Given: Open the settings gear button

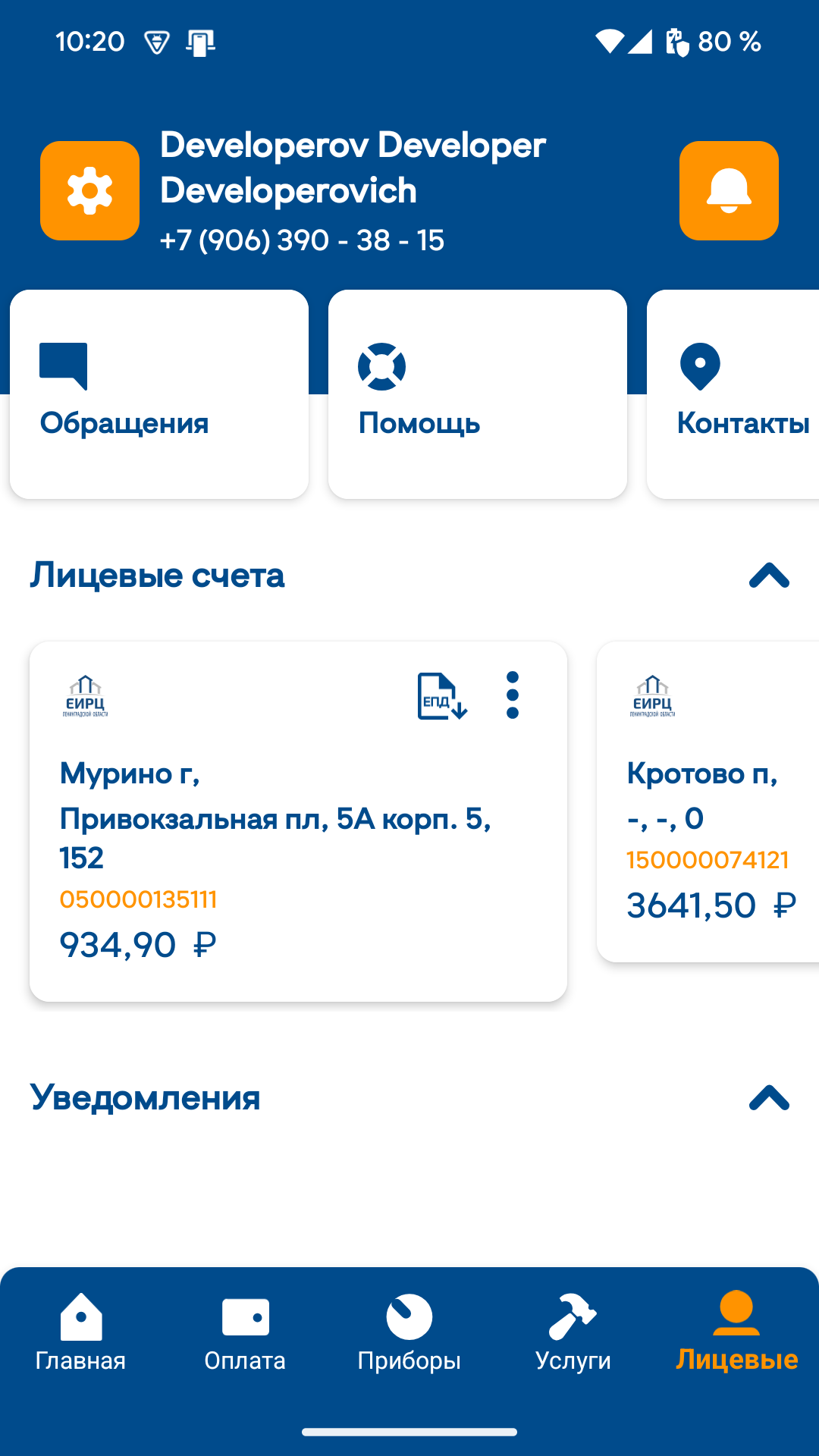Looking at the screenshot, I should pyautogui.click(x=89, y=190).
